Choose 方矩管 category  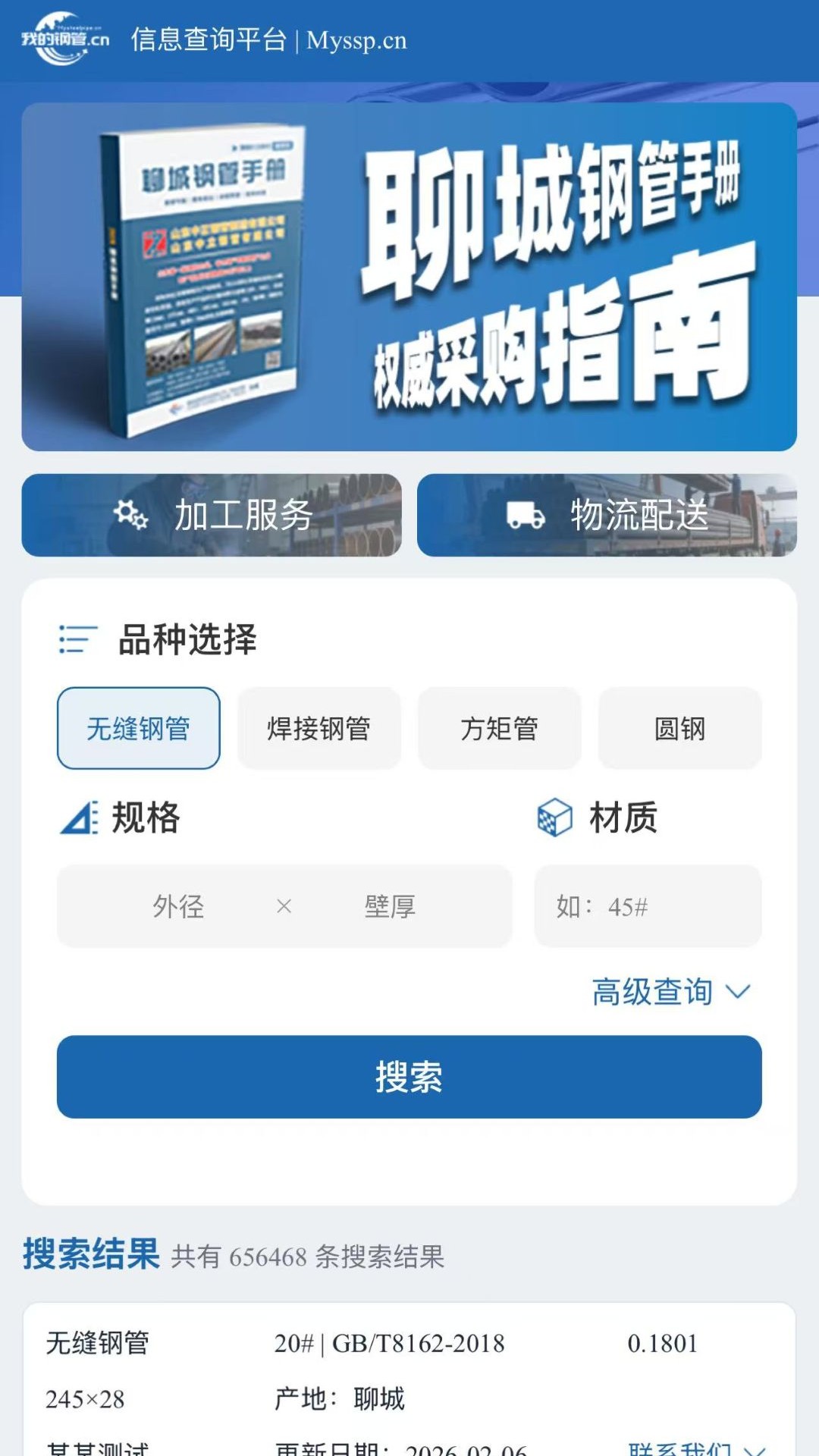pos(499,728)
